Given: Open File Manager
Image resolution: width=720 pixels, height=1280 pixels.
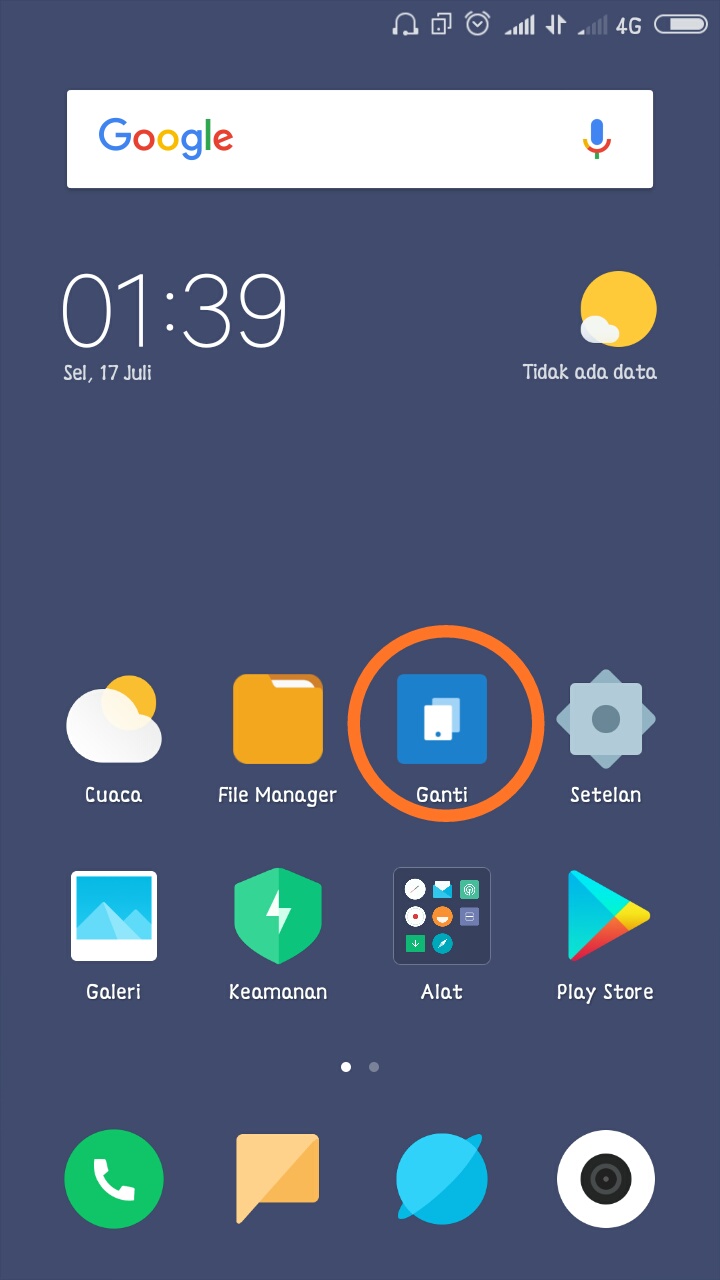Looking at the screenshot, I should pos(277,720).
